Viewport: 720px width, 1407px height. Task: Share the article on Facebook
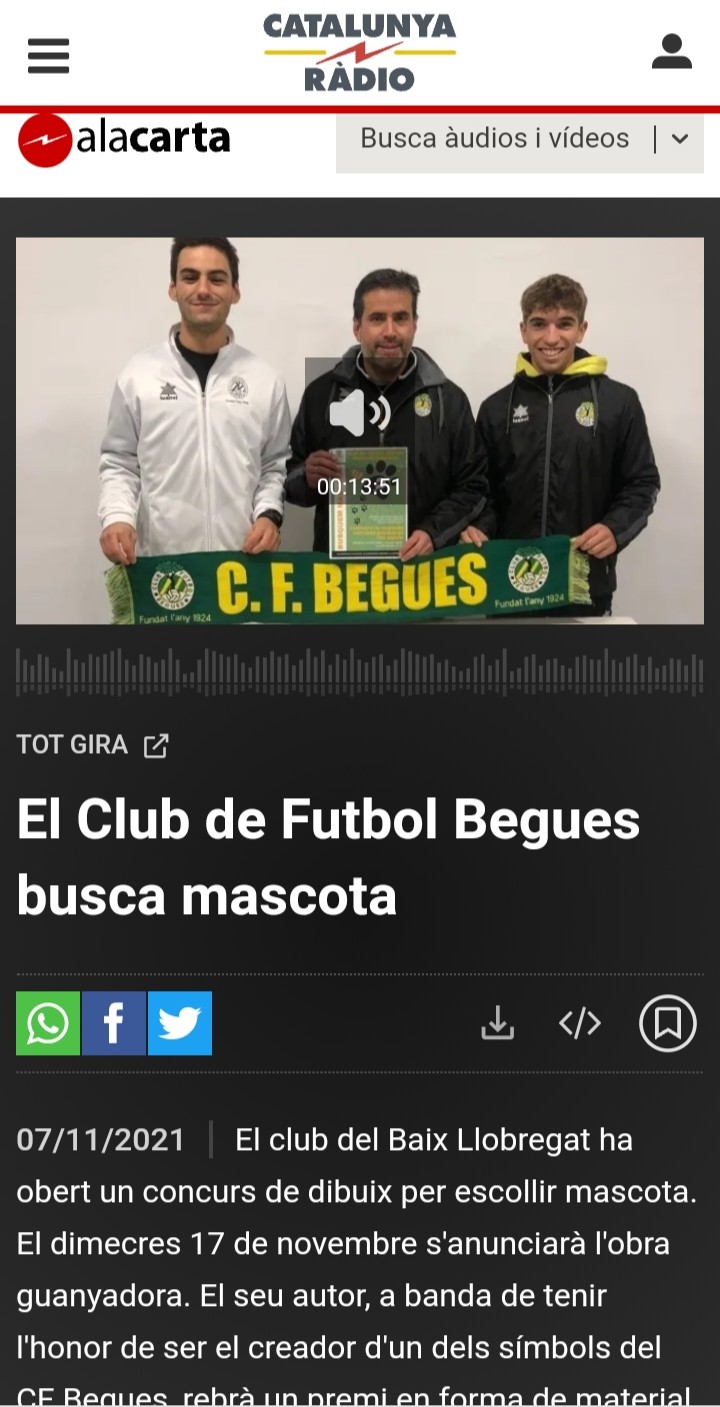point(114,1023)
